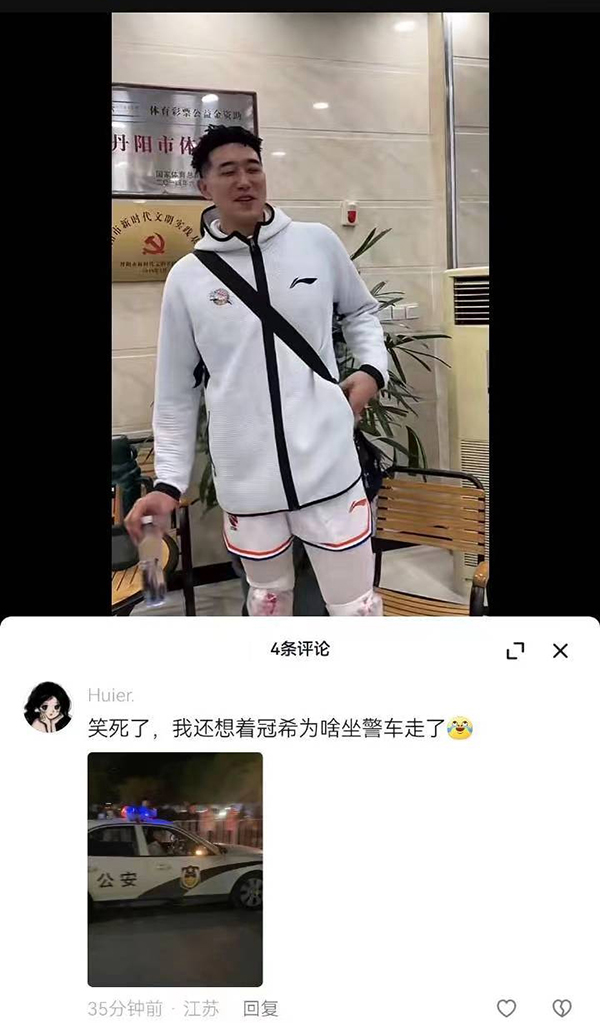Dislike Huier's comment with broken heart
The image size is (600, 1023).
562,1008
